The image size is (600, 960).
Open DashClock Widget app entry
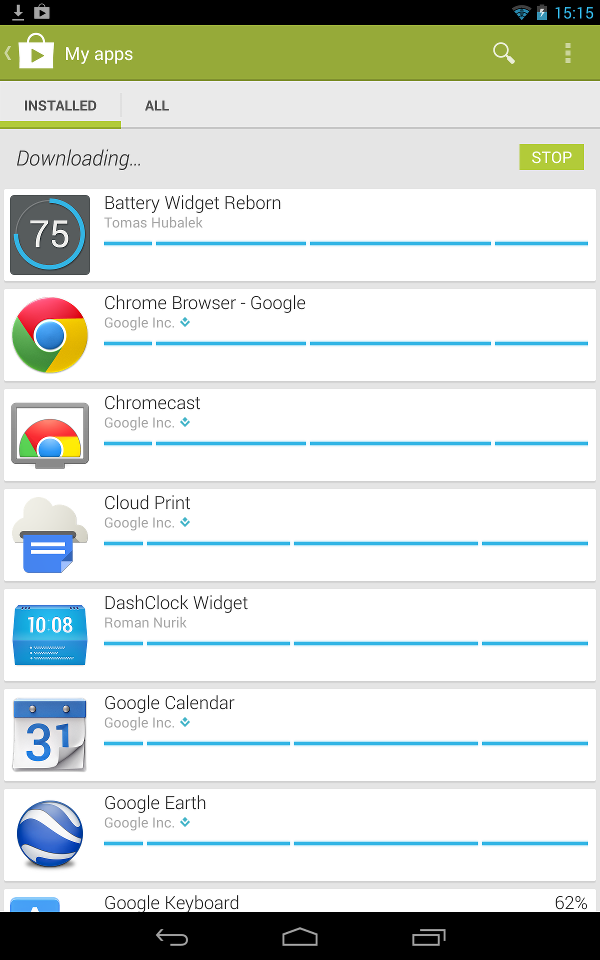click(x=300, y=635)
